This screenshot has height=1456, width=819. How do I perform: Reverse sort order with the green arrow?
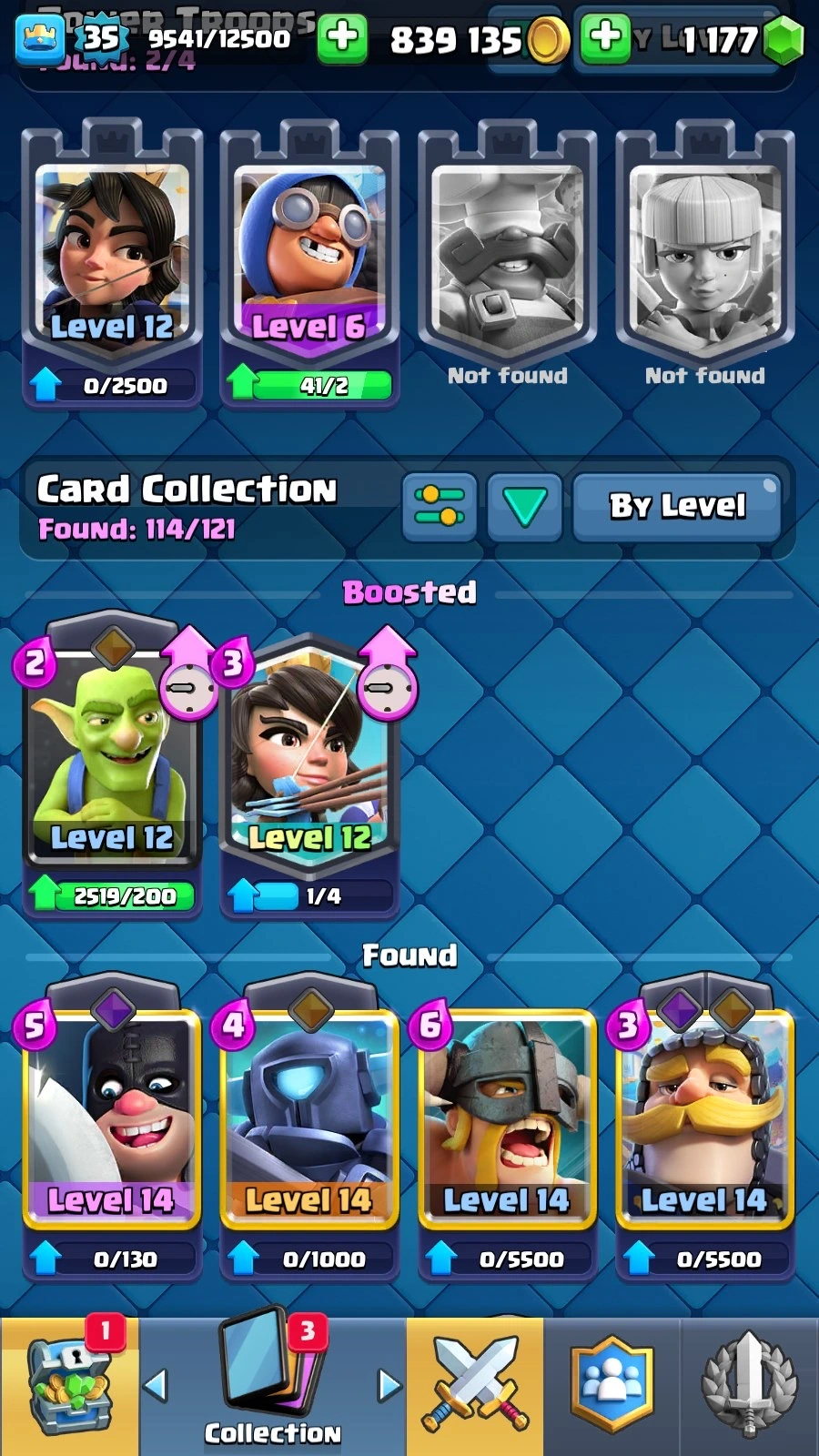tap(524, 507)
